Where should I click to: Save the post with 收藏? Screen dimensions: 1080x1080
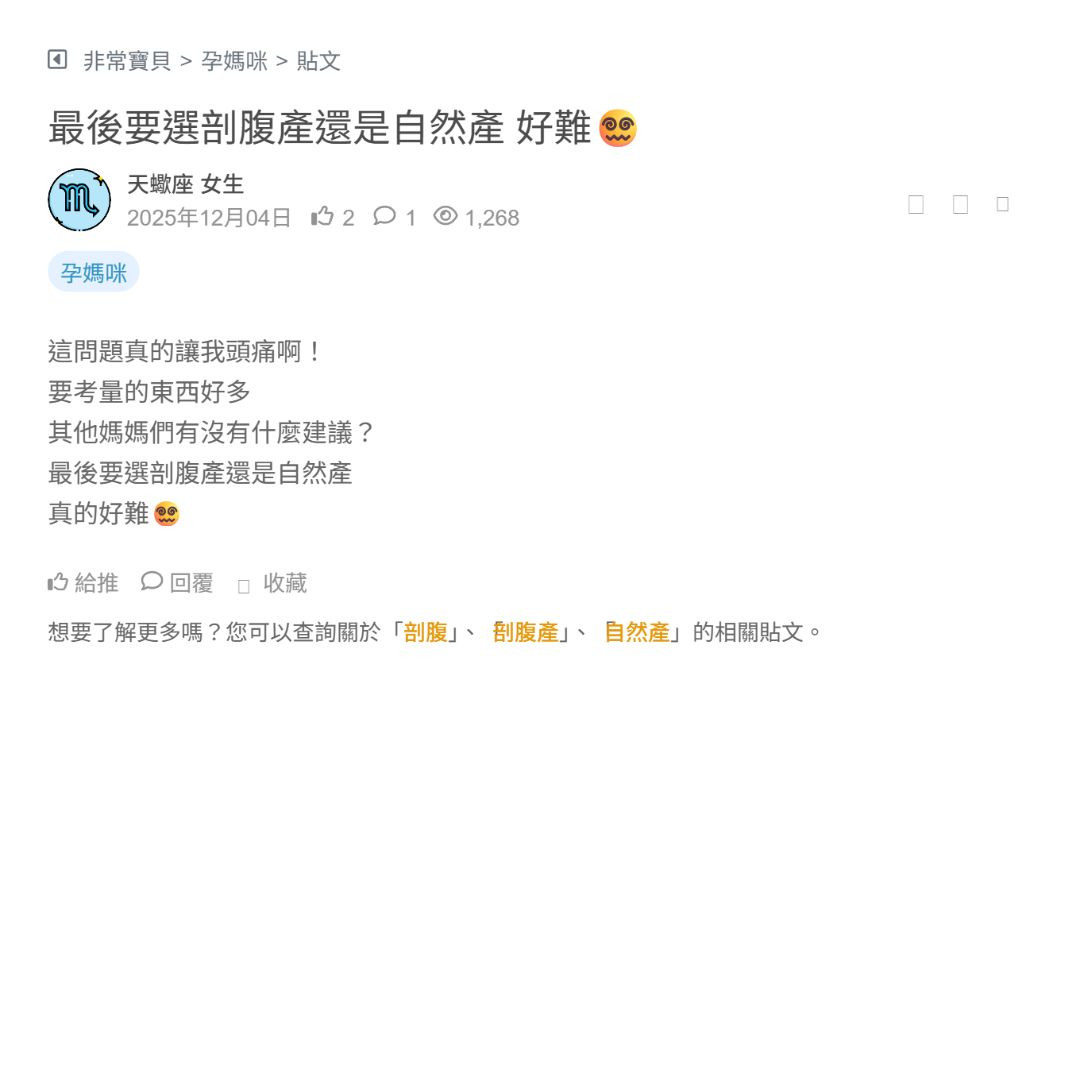pos(273,584)
